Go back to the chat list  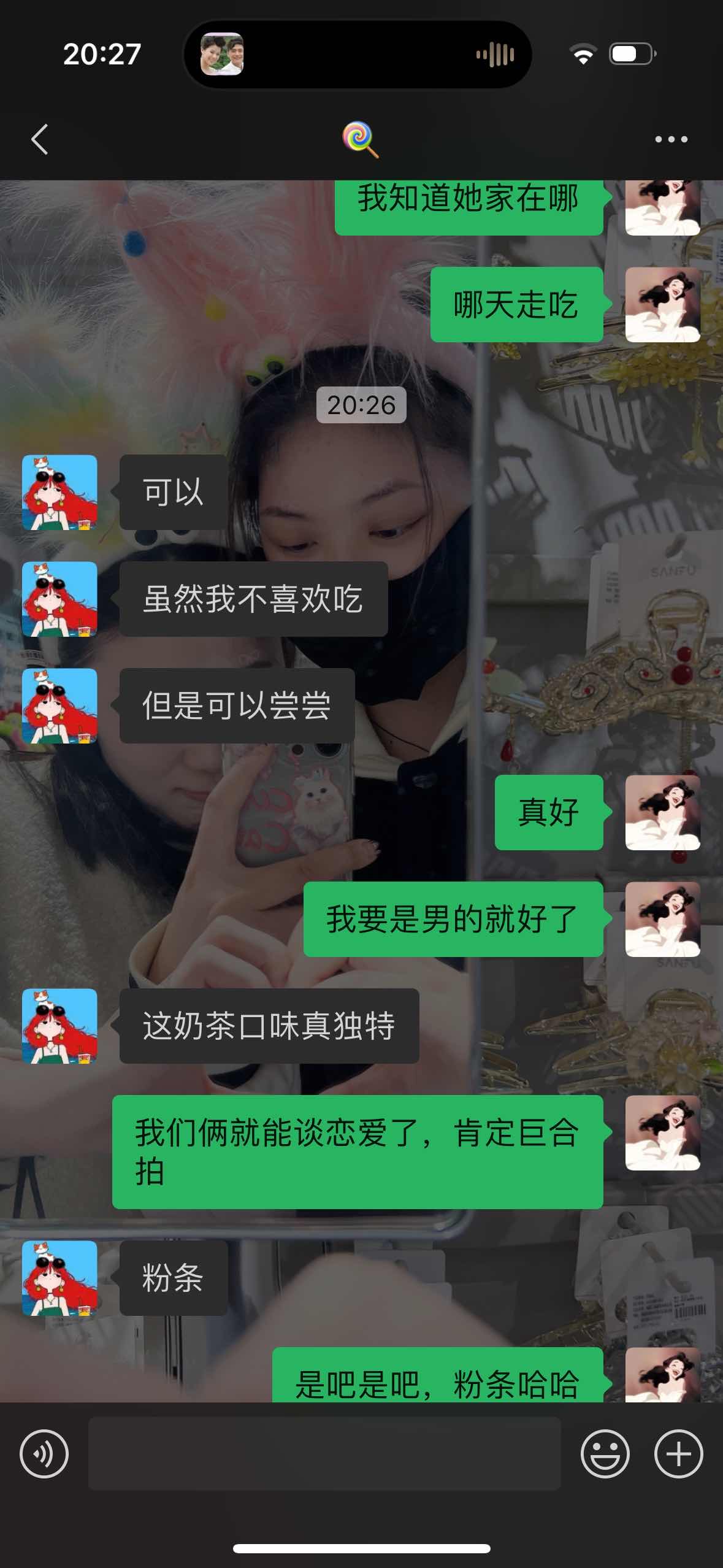tap(40, 139)
